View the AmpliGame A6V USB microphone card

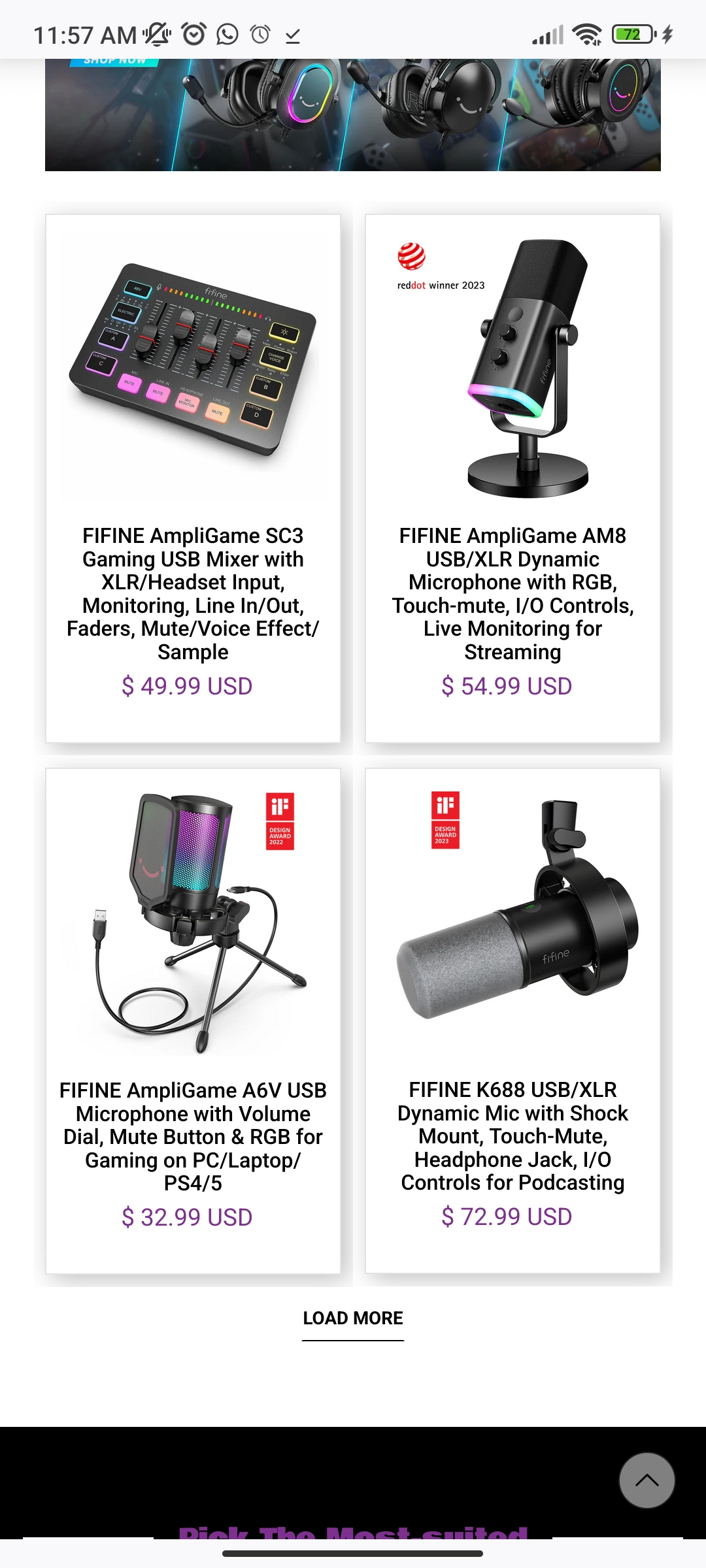[x=193, y=1021]
